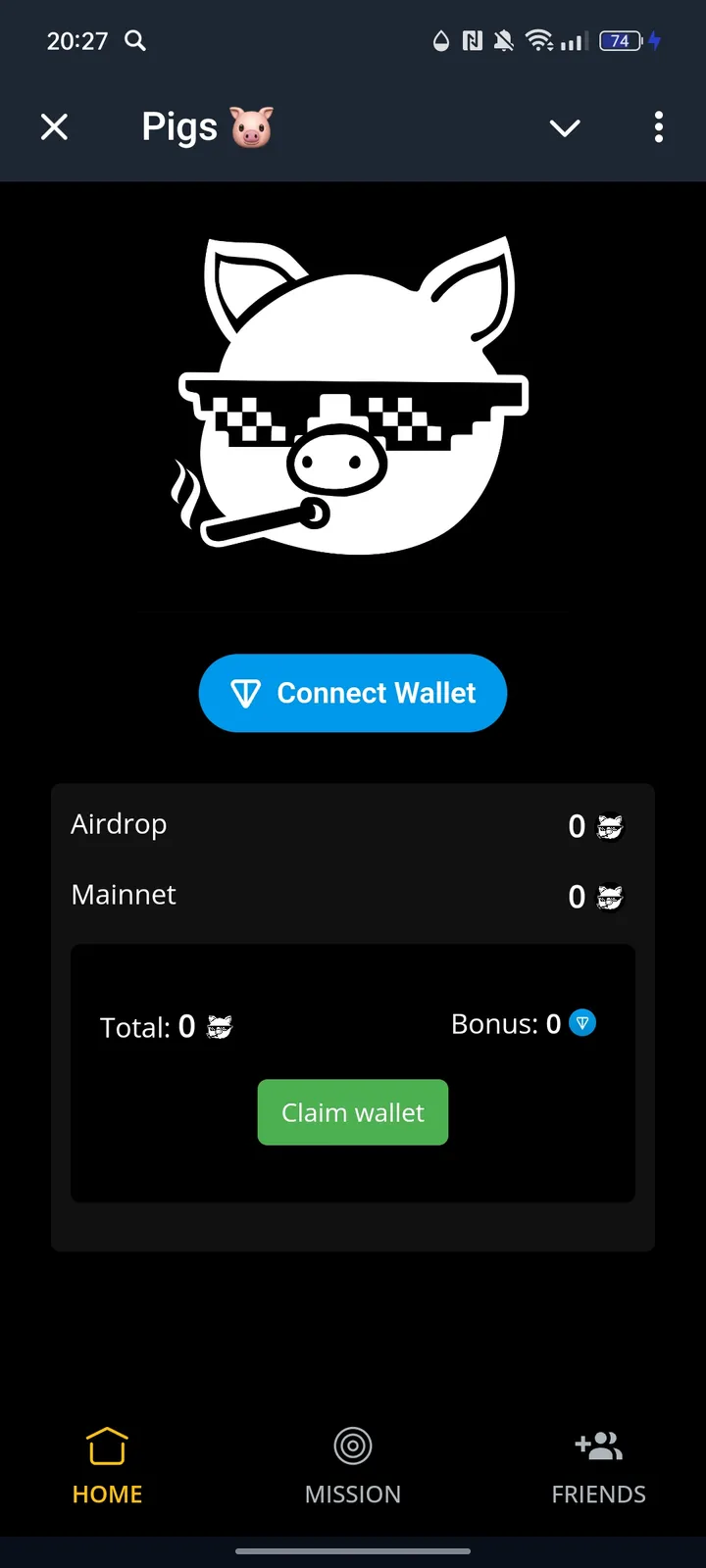Tap the battery indicator showing 74
This screenshot has height=1568, width=706.
(x=623, y=41)
